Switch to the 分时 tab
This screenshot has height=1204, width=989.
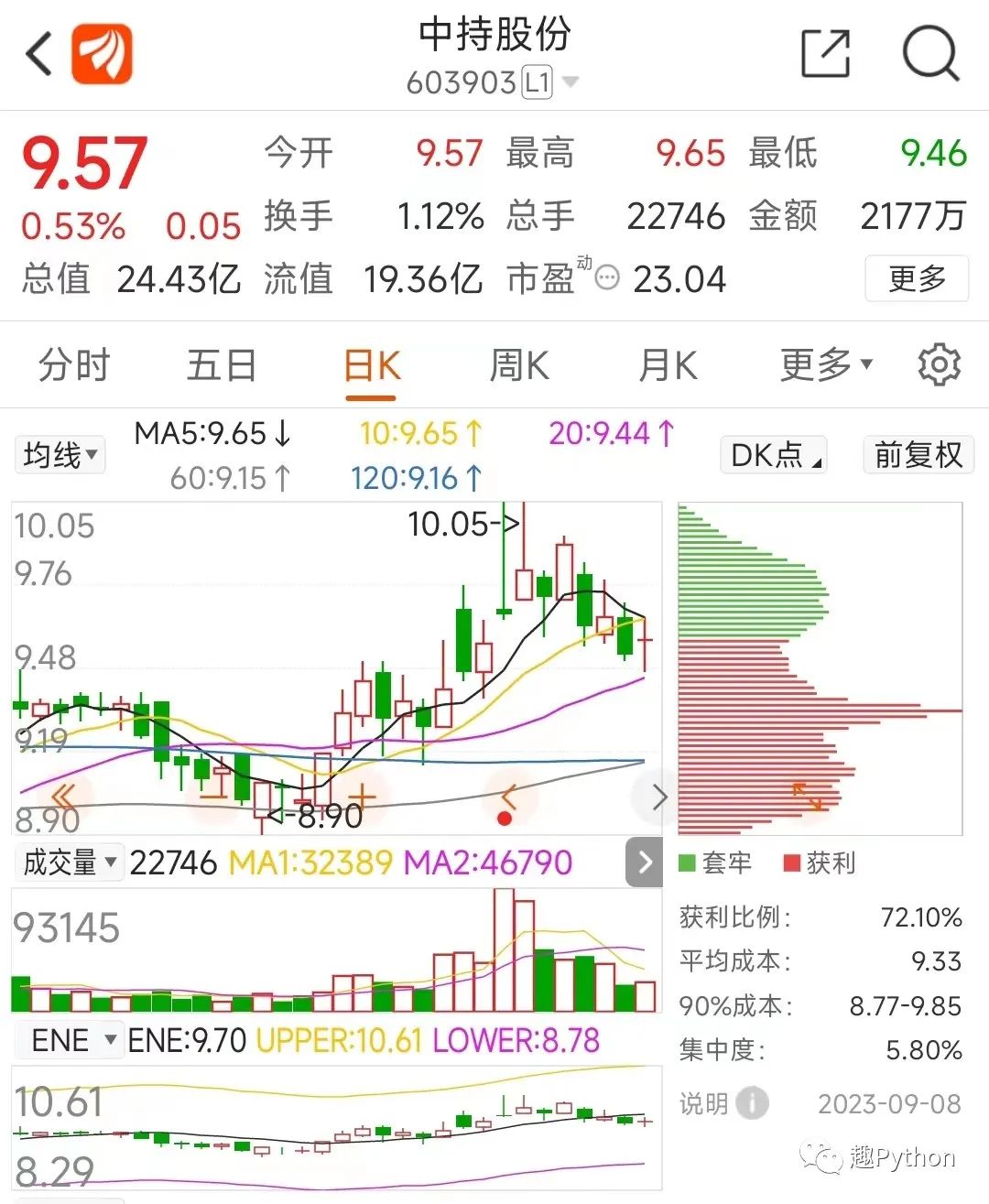click(73, 366)
